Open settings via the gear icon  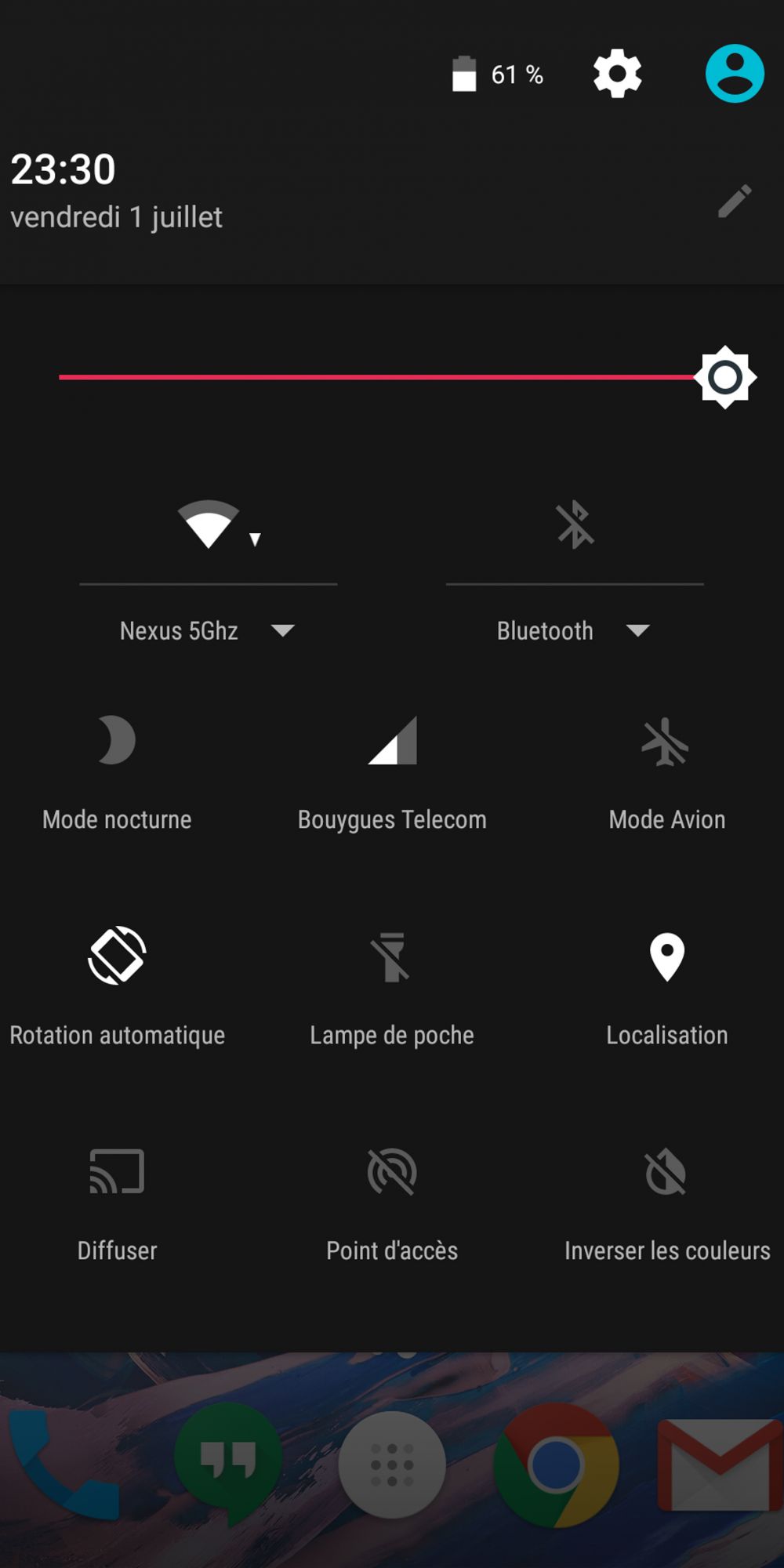(x=617, y=74)
